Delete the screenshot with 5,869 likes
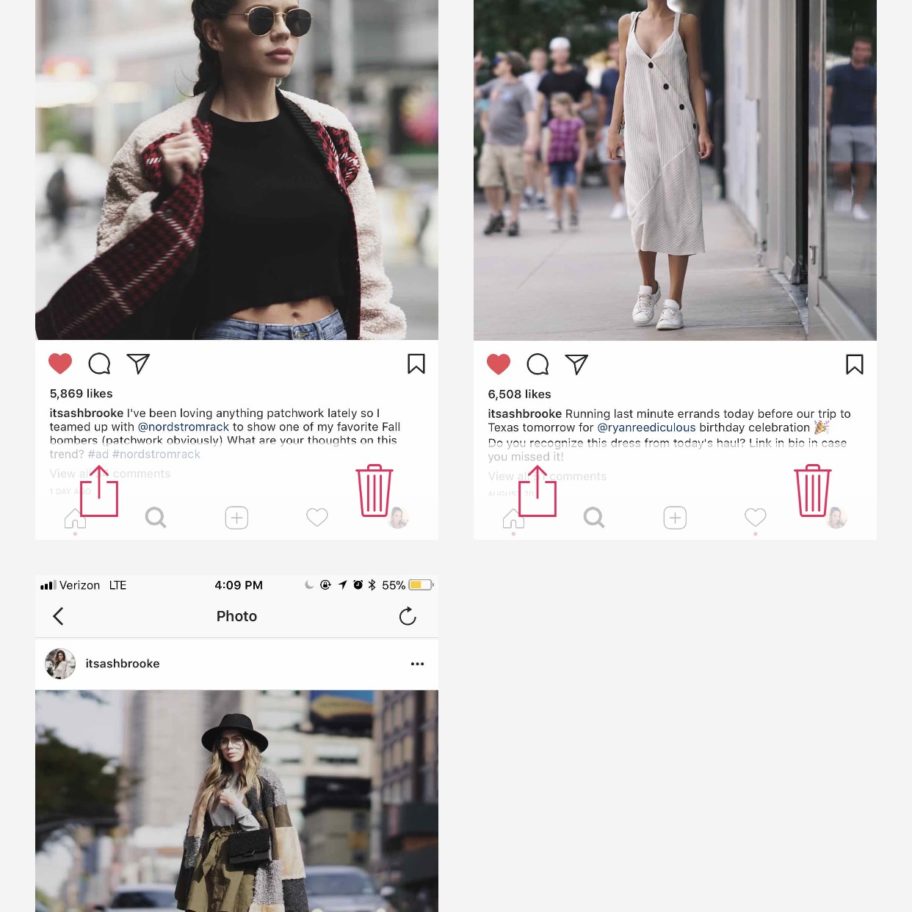Image resolution: width=912 pixels, height=912 pixels. coord(374,491)
